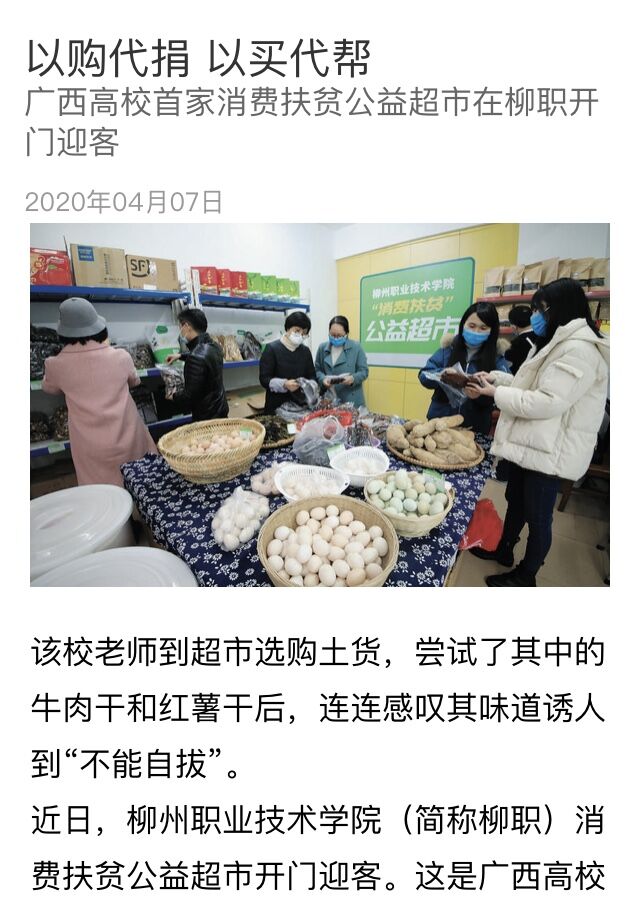Open the article photo in full view
The width and height of the screenshot is (640, 915).
point(319,404)
